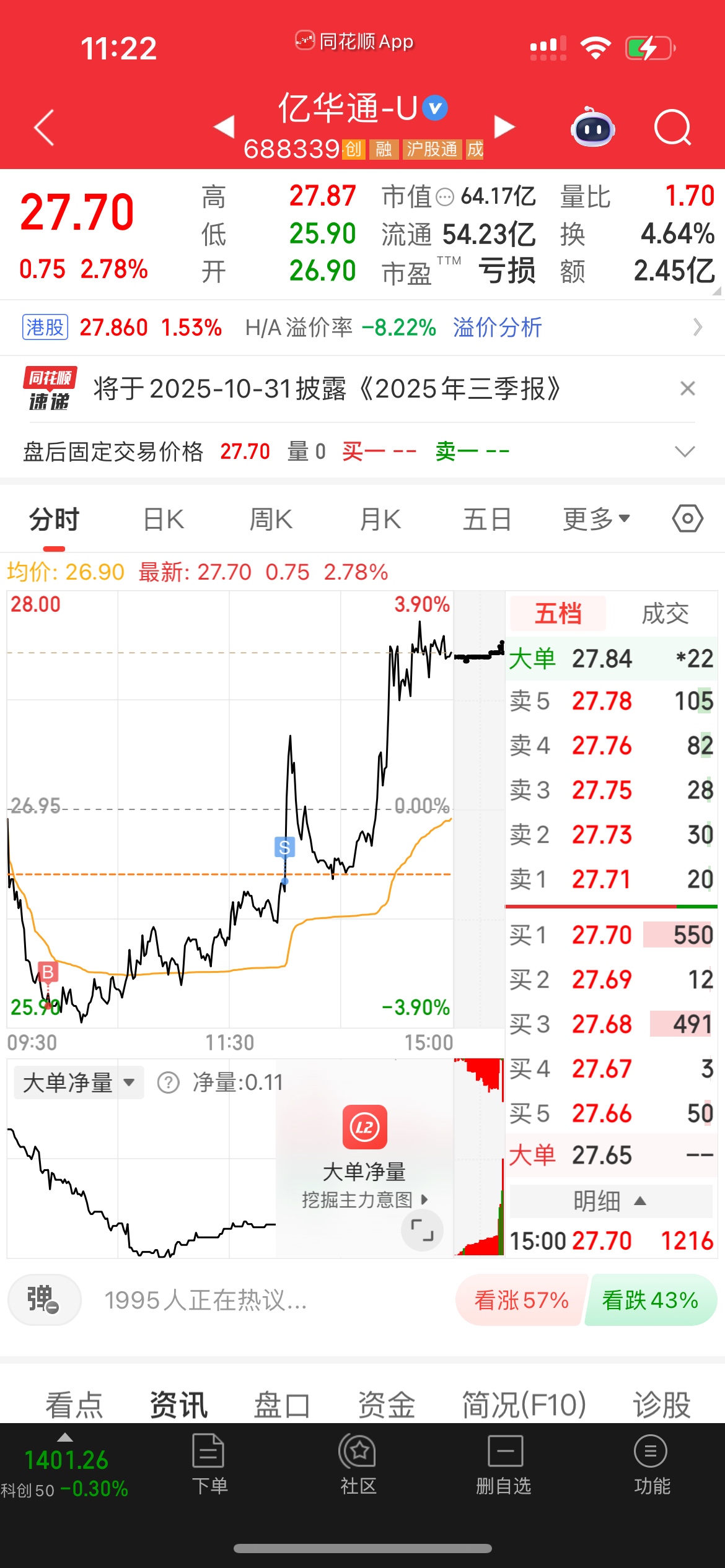Open the AI robot assistant
The width and height of the screenshot is (725, 1568).
pyautogui.click(x=592, y=128)
